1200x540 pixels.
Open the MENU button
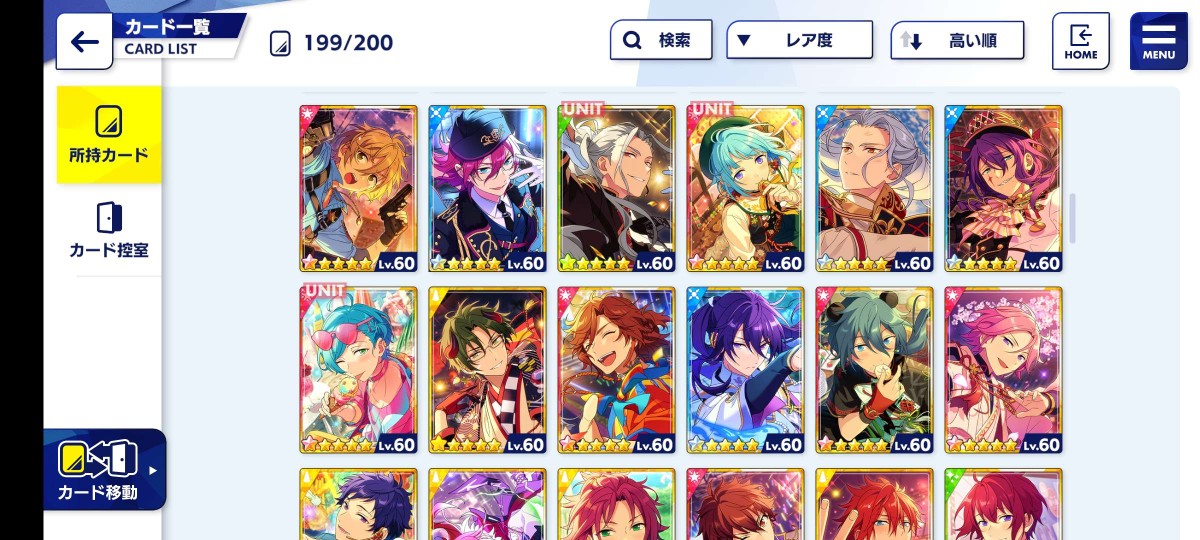click(x=1158, y=41)
